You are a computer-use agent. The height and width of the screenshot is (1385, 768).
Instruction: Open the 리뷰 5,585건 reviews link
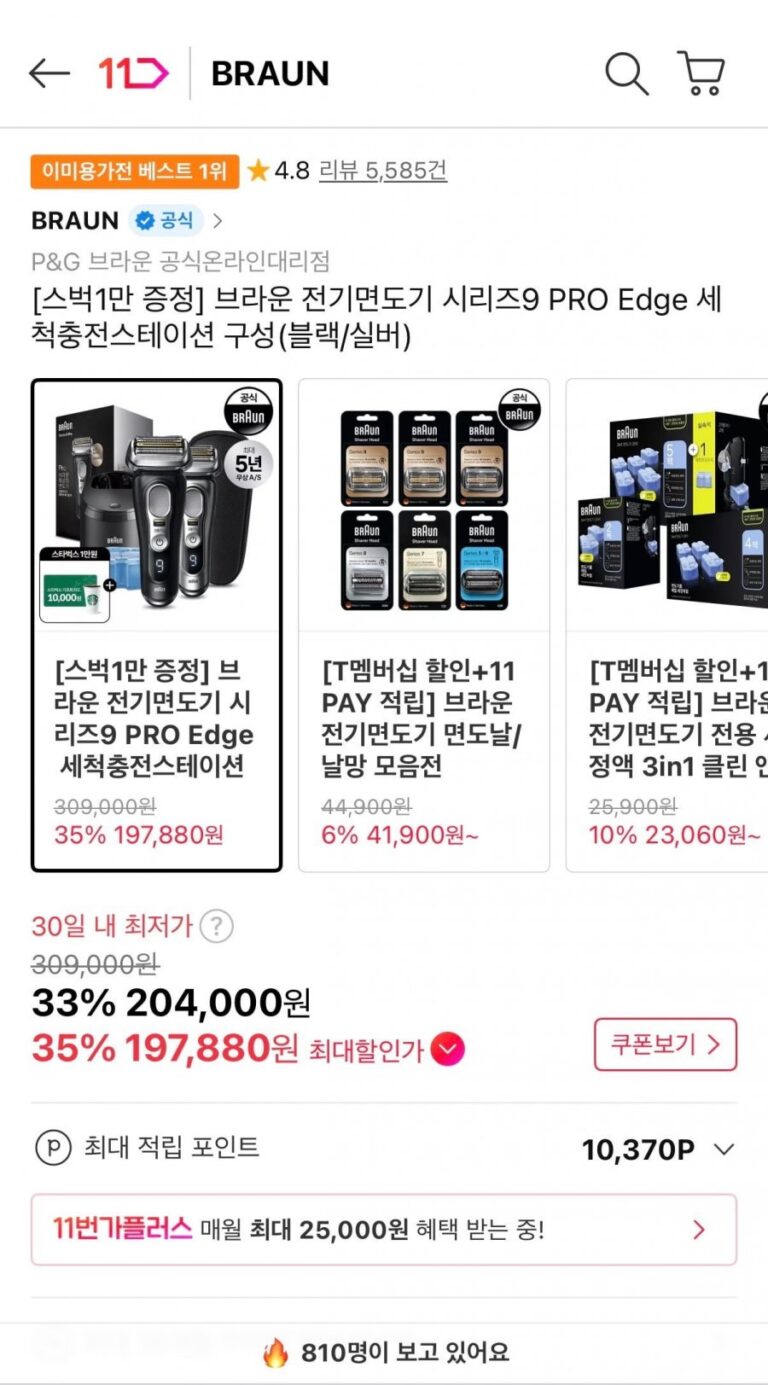tap(382, 171)
